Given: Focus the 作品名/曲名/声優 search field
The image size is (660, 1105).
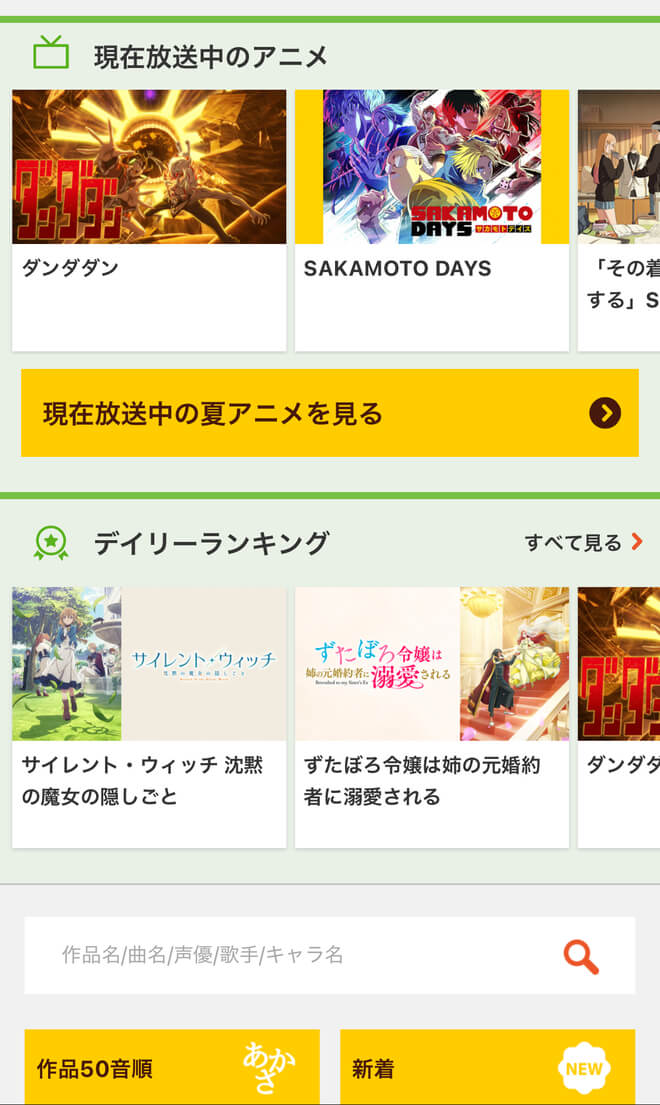Looking at the screenshot, I should pyautogui.click(x=290, y=955).
